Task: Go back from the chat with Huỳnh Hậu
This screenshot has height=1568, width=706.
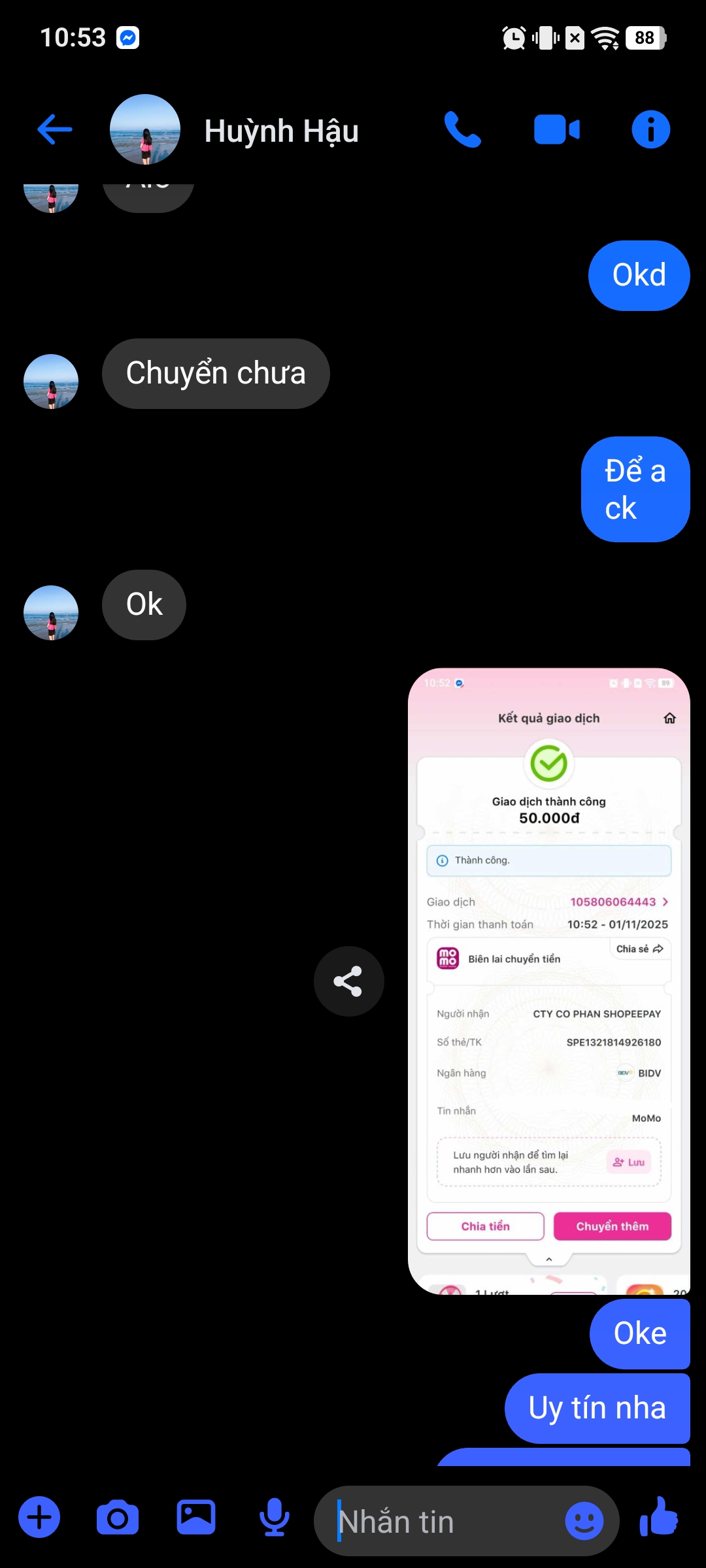Action: point(55,129)
